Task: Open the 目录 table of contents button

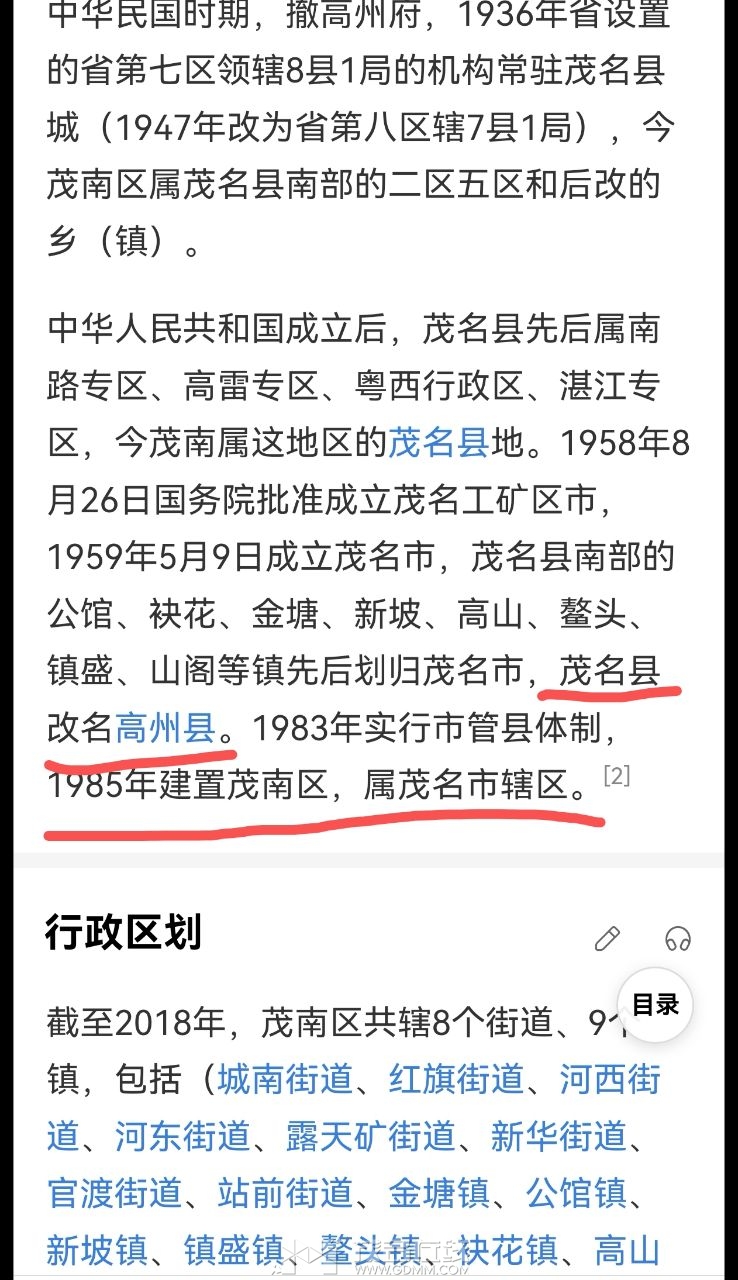Action: tap(655, 1005)
